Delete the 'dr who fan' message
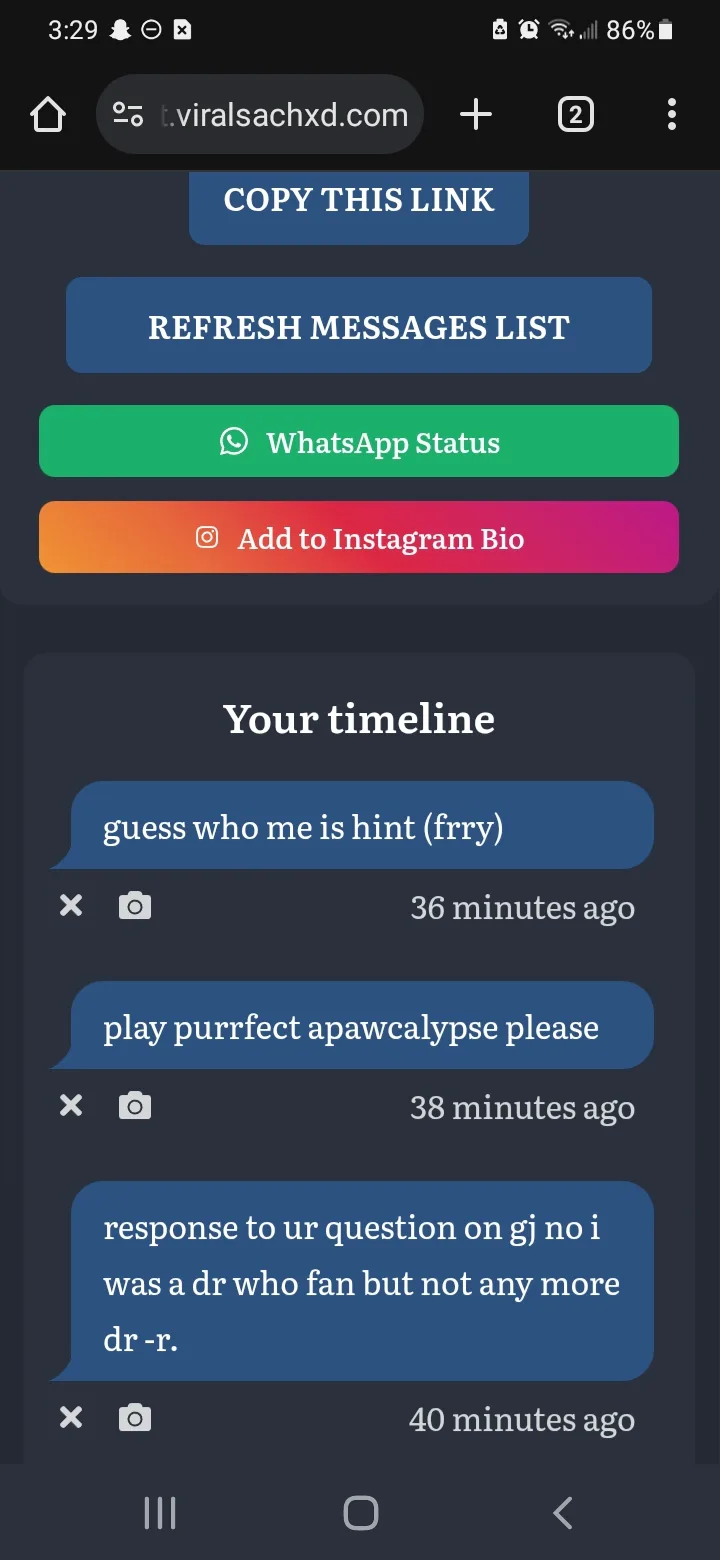720x1560 pixels. click(71, 1418)
